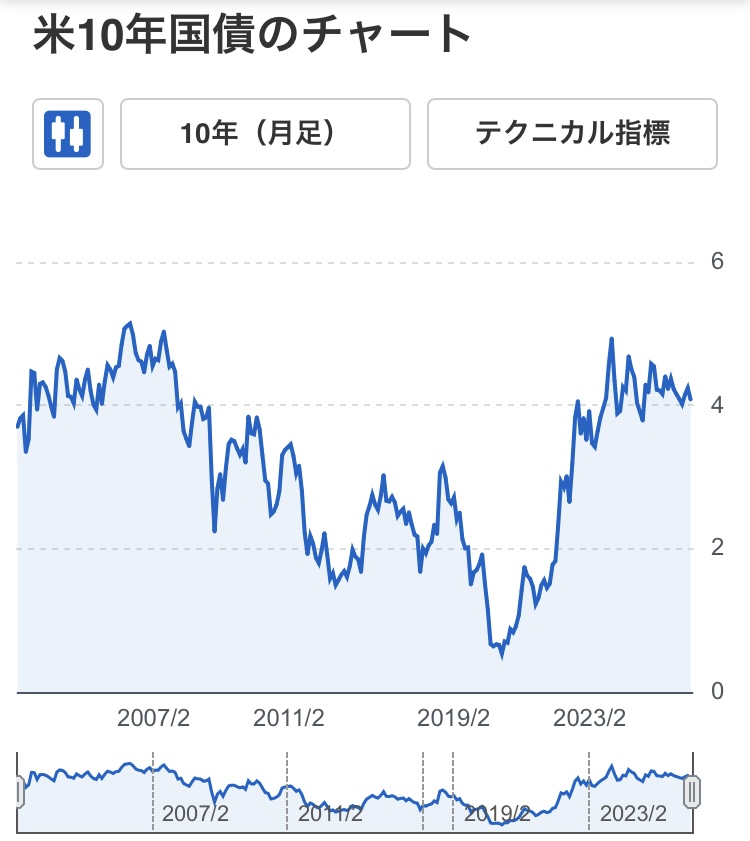Open テクニカル指標 options

[572, 134]
